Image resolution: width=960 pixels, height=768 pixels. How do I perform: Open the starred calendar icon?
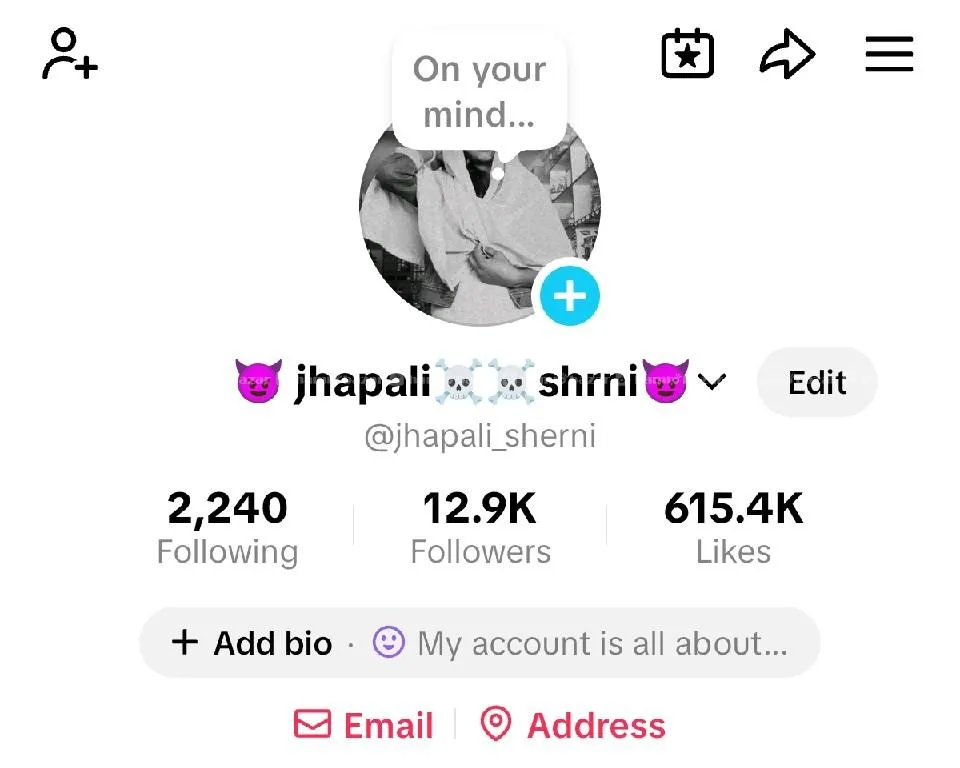point(688,54)
